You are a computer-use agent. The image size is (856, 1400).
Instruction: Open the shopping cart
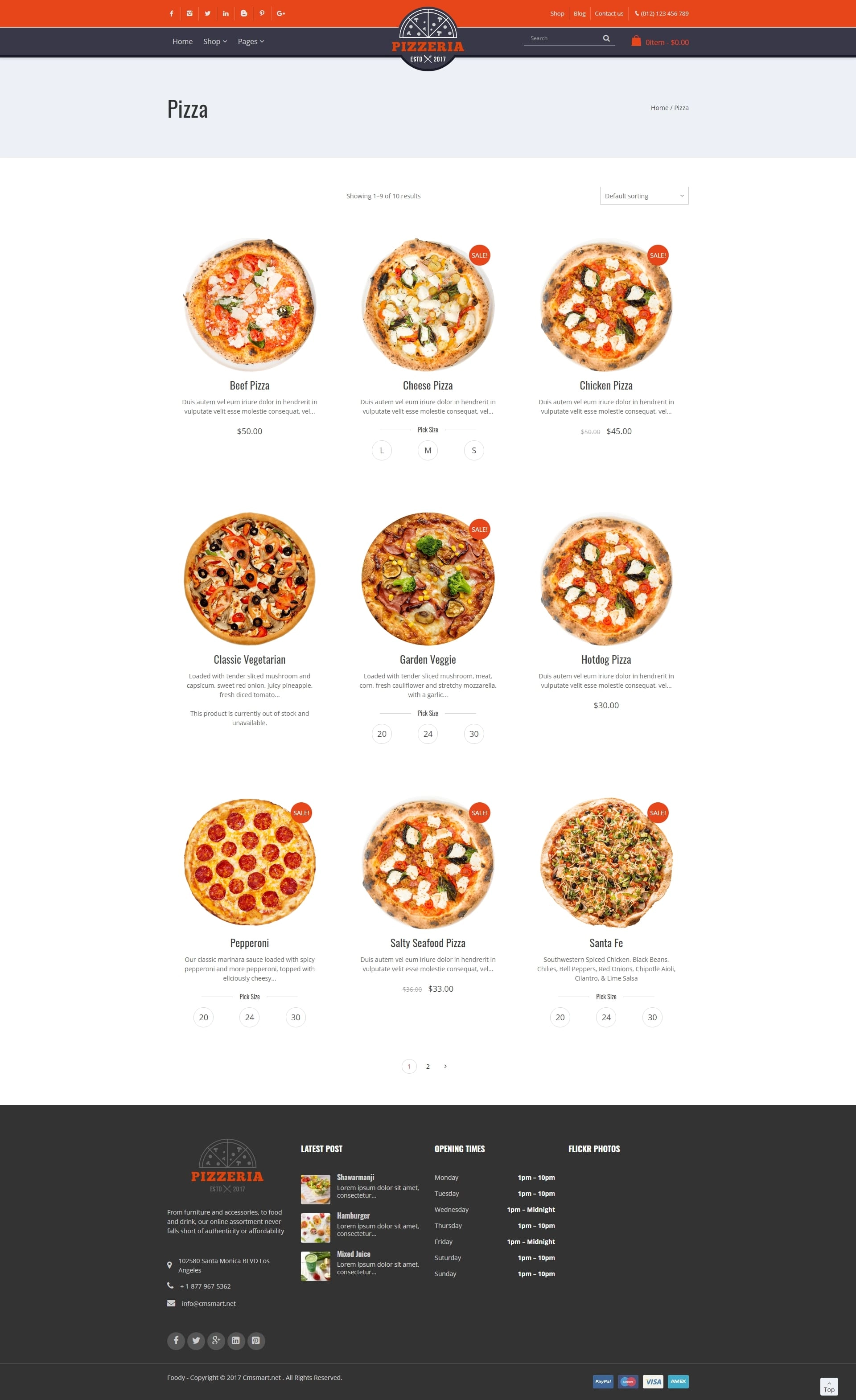660,42
